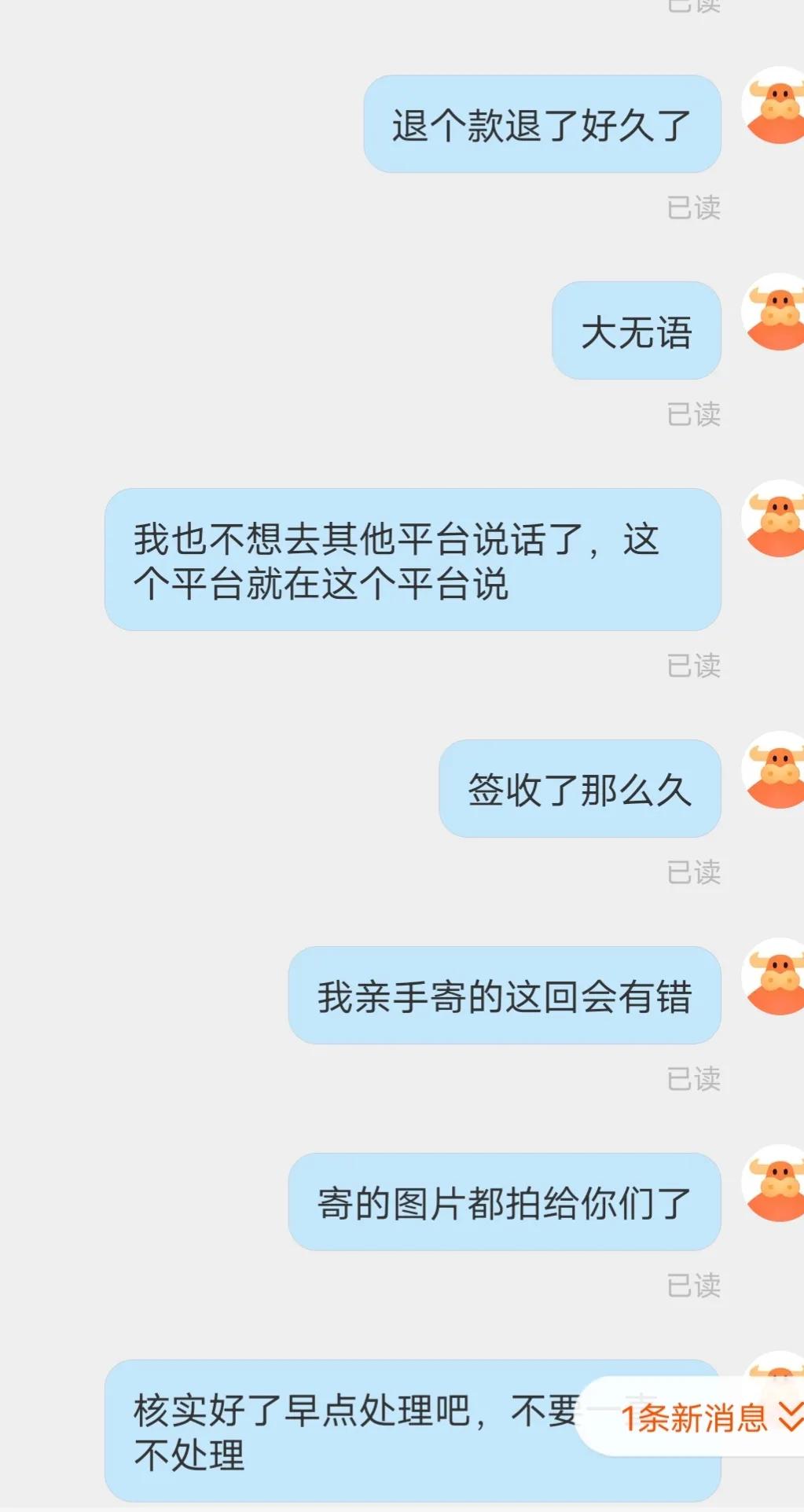Image resolution: width=804 pixels, height=1512 pixels.
Task: Click the topmost cut-off 已读 indicator
Action: [x=694, y=6]
